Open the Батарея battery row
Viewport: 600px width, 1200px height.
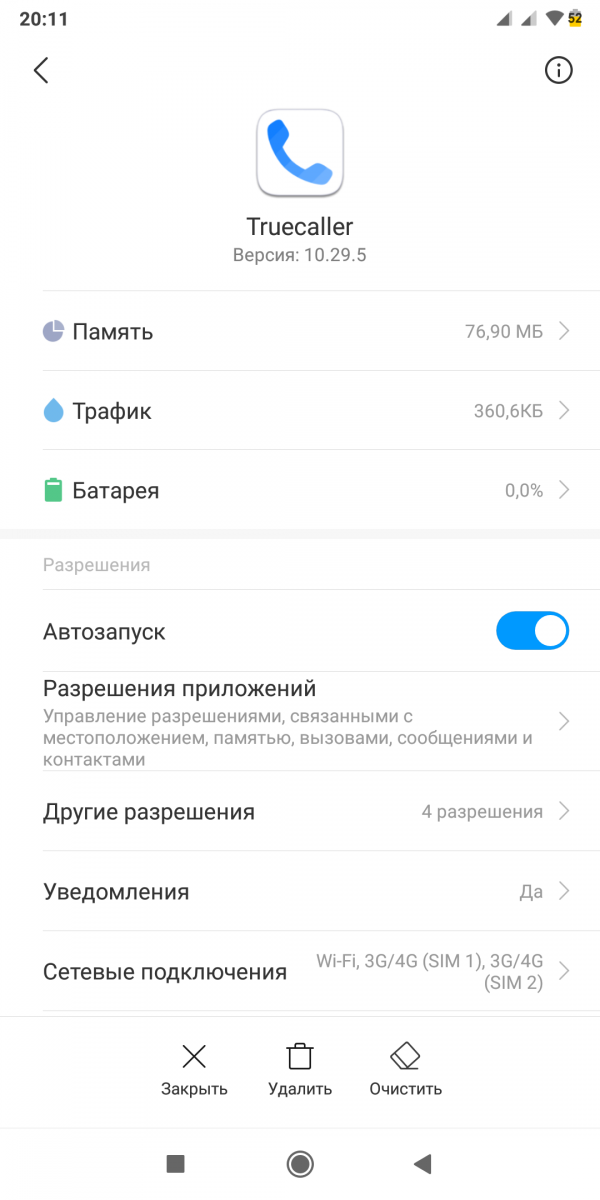click(x=300, y=491)
